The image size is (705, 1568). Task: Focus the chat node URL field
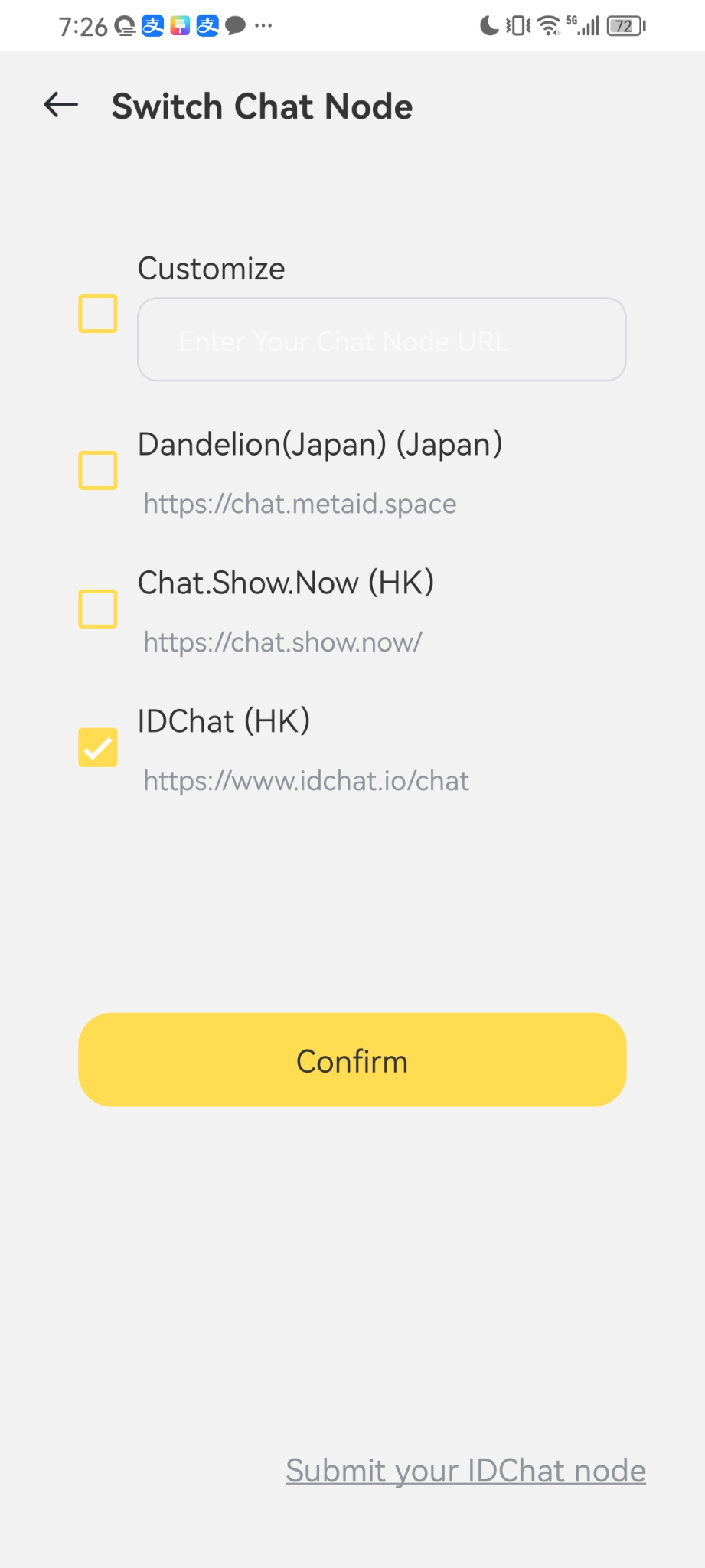coord(381,340)
